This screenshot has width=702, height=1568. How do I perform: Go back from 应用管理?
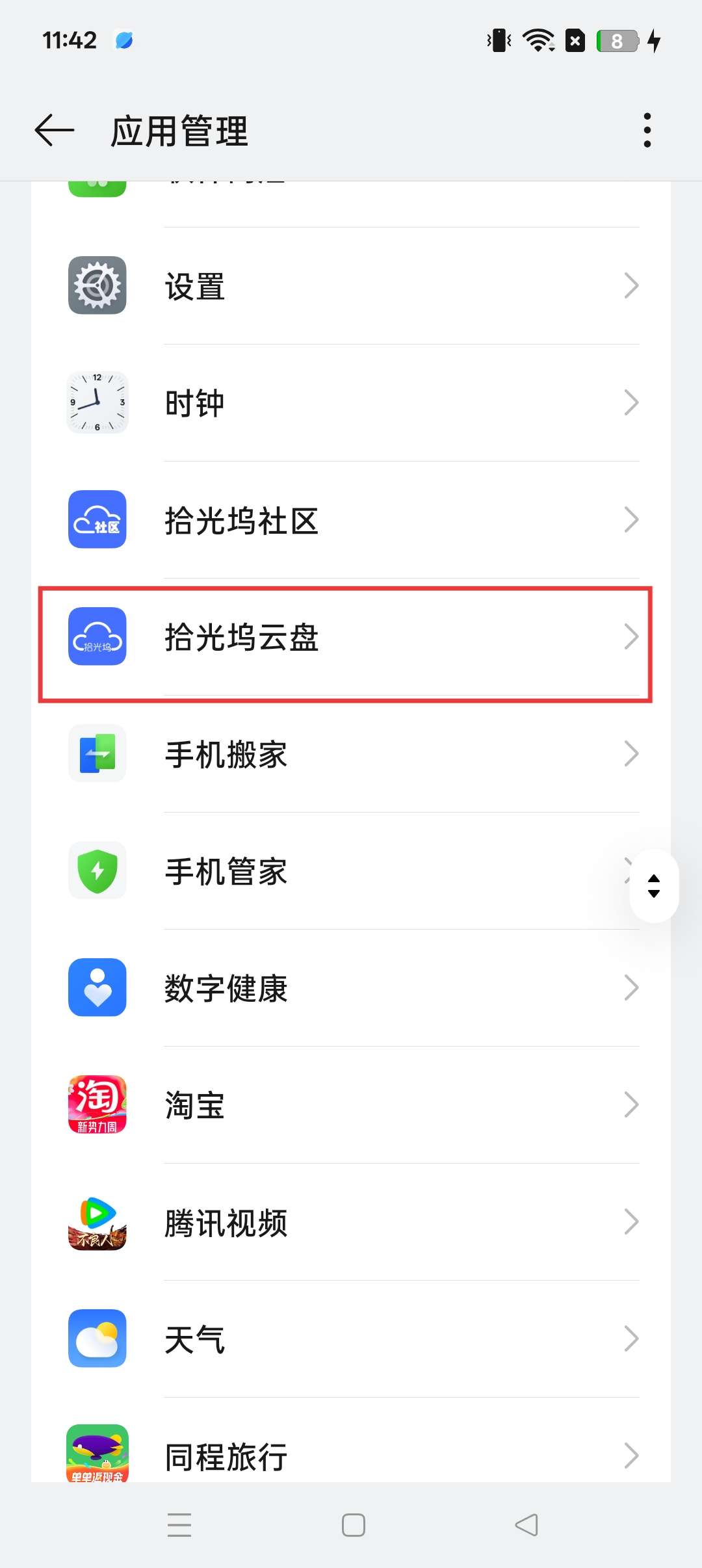tap(55, 131)
